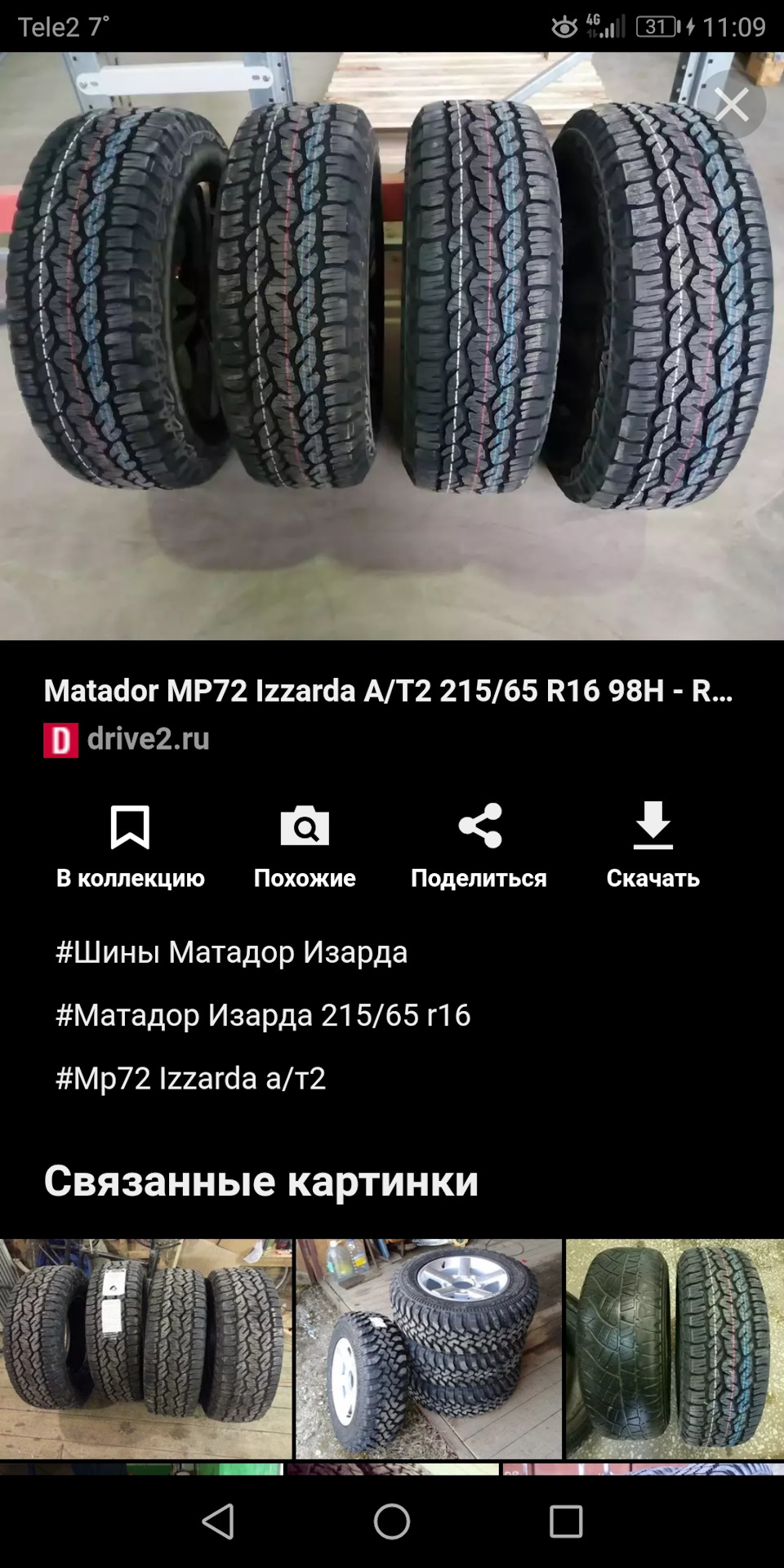Select the Mp72 Izzarda a/т2 tag
The width and height of the screenshot is (784, 1568).
(190, 1078)
